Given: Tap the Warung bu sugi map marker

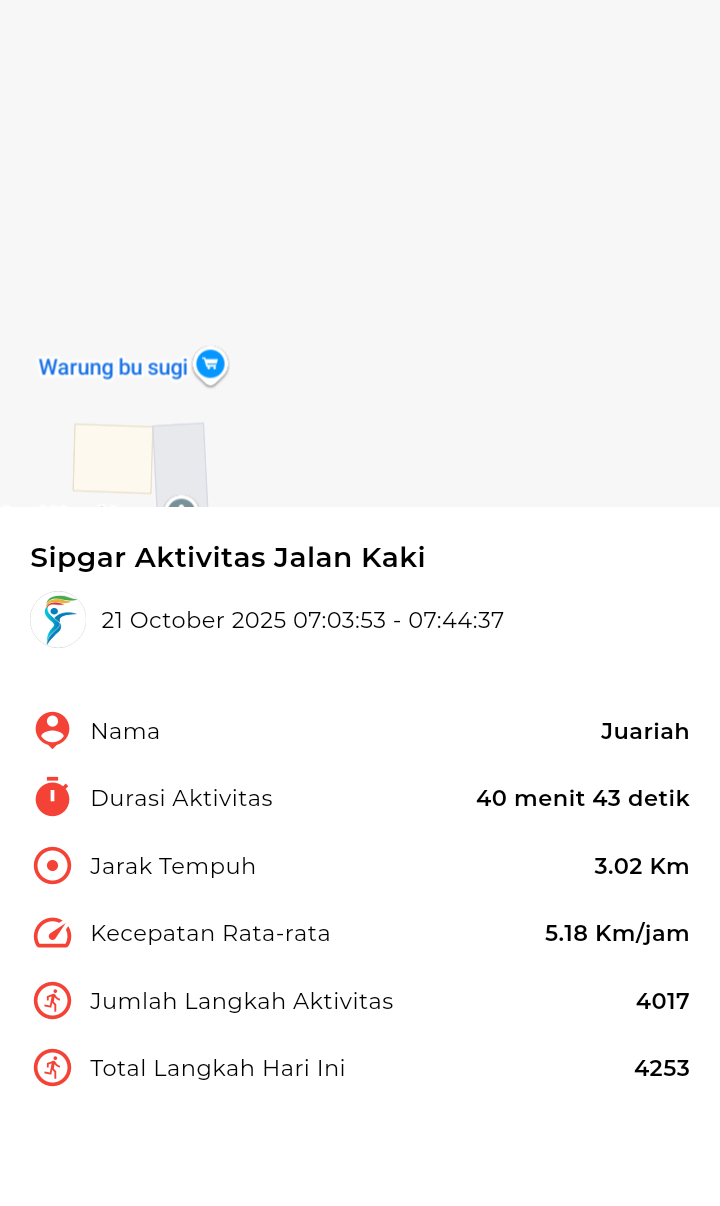Looking at the screenshot, I should [210, 365].
